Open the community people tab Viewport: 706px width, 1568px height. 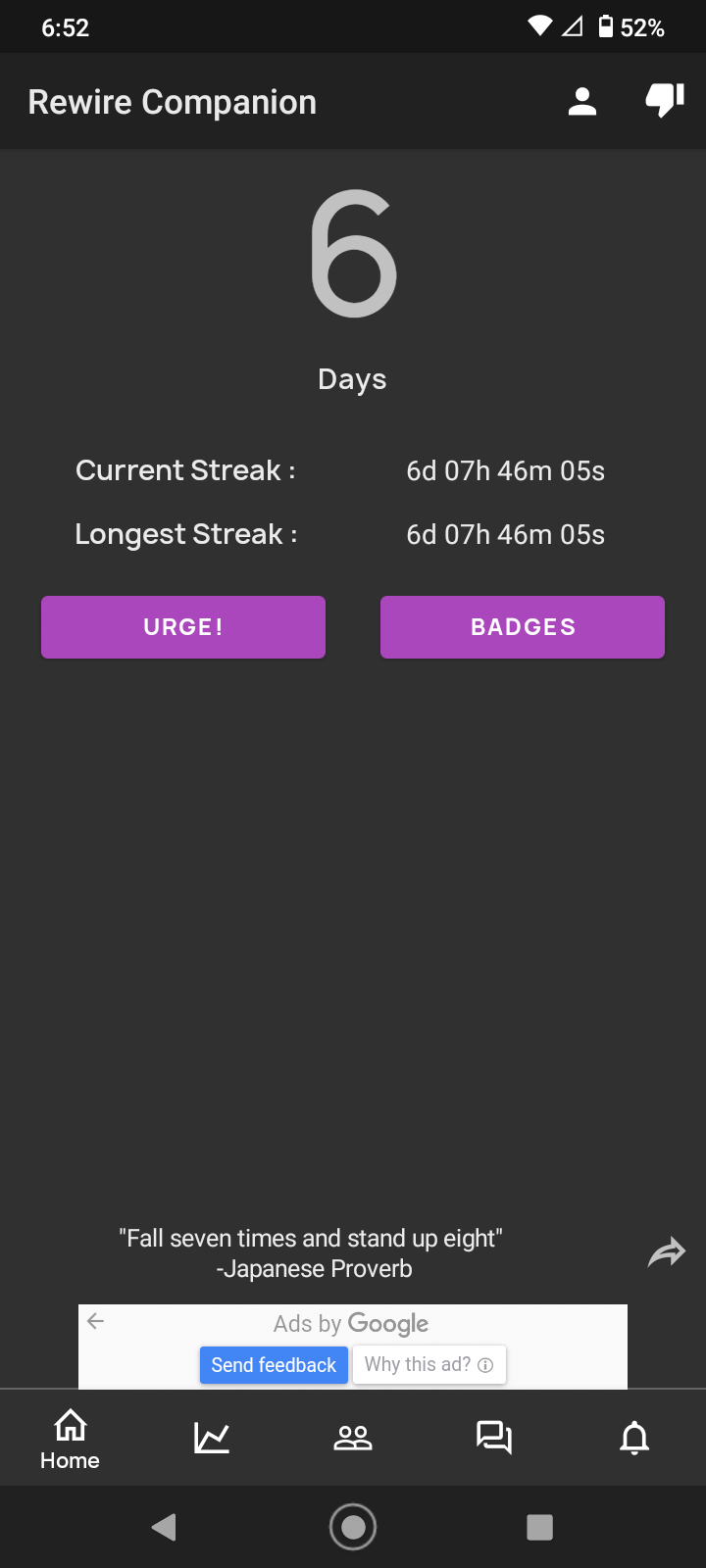tap(353, 1438)
